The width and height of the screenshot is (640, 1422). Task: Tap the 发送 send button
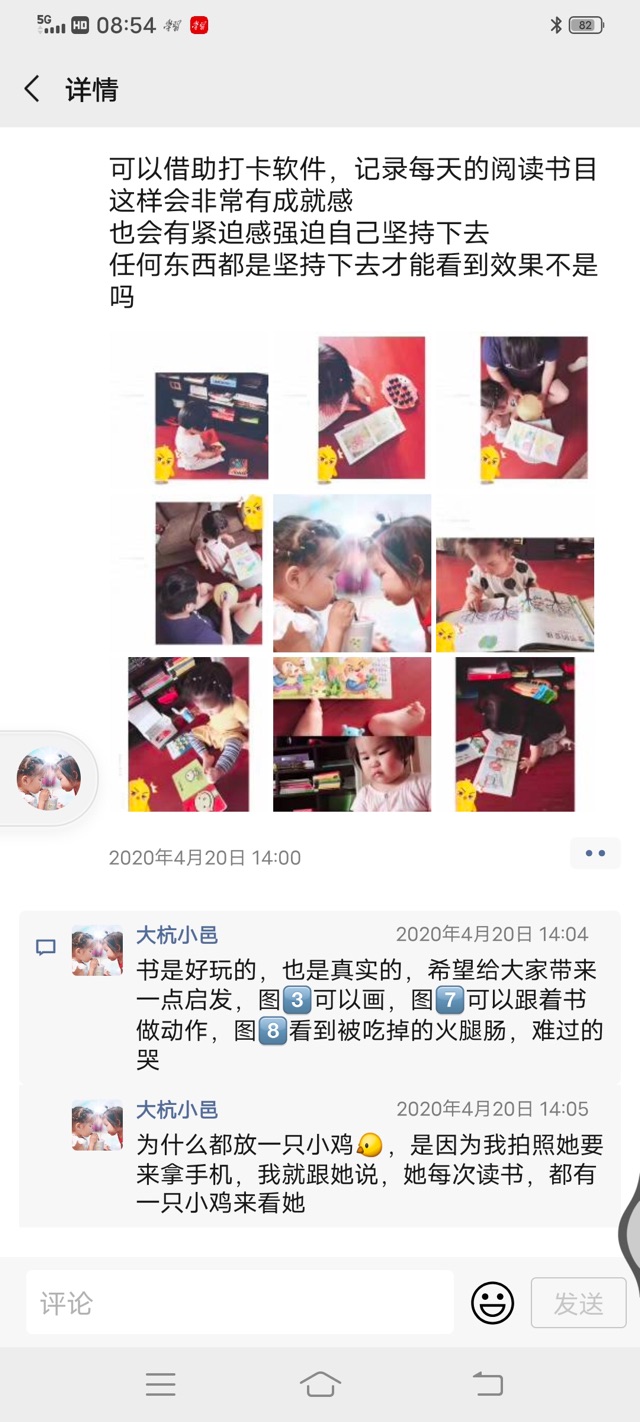point(578,1303)
